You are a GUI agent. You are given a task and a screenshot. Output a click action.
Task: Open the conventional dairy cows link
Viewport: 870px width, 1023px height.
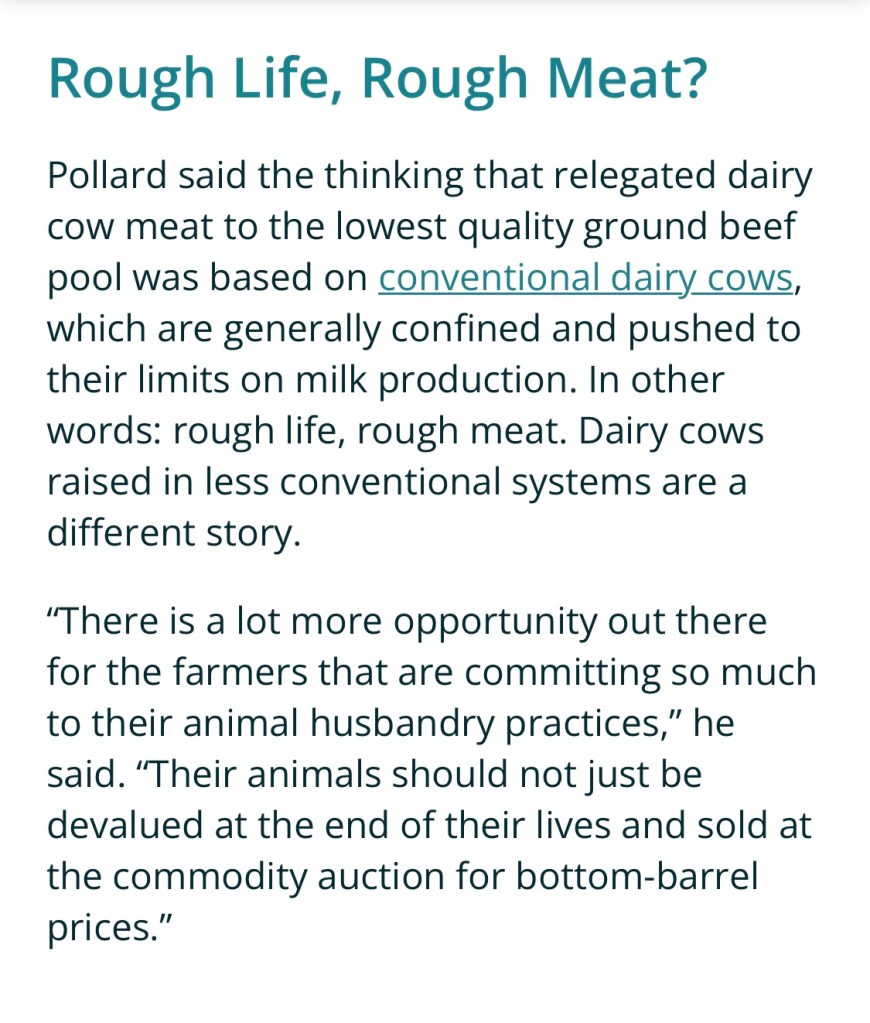(585, 278)
